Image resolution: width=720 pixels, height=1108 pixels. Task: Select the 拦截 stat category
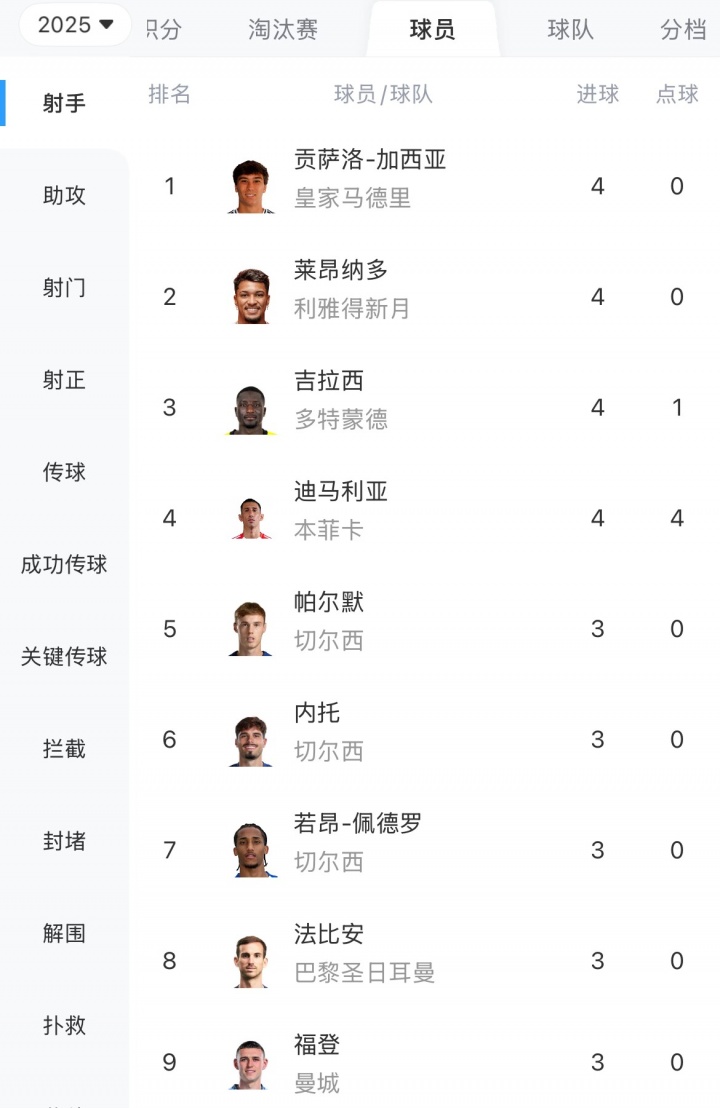pos(64,749)
